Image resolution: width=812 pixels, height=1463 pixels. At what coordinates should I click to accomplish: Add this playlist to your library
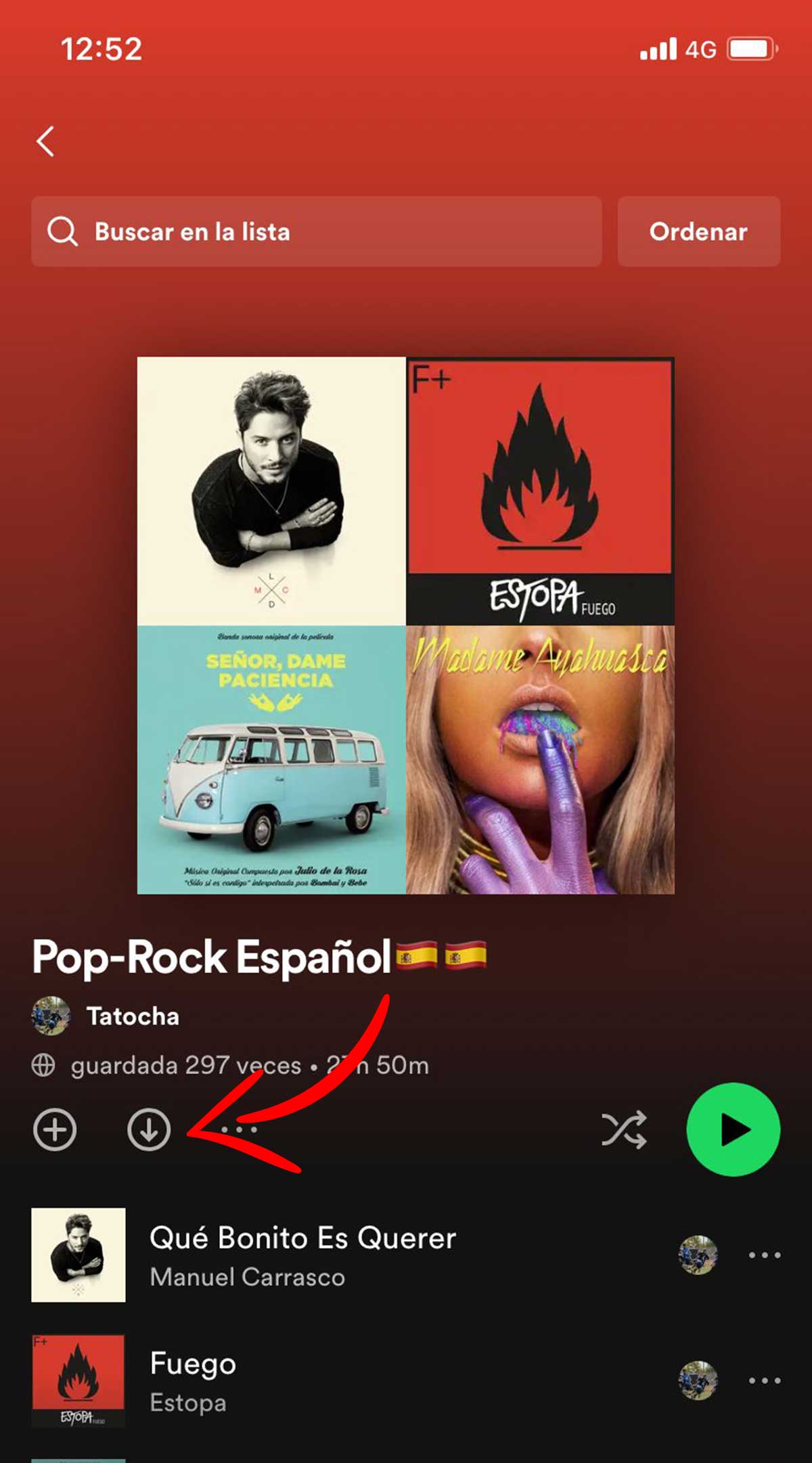coord(55,1129)
